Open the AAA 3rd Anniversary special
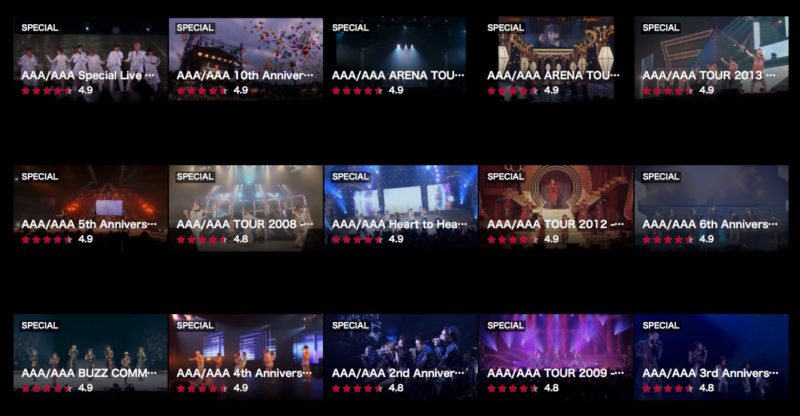This screenshot has height=416, width=800. [711, 356]
